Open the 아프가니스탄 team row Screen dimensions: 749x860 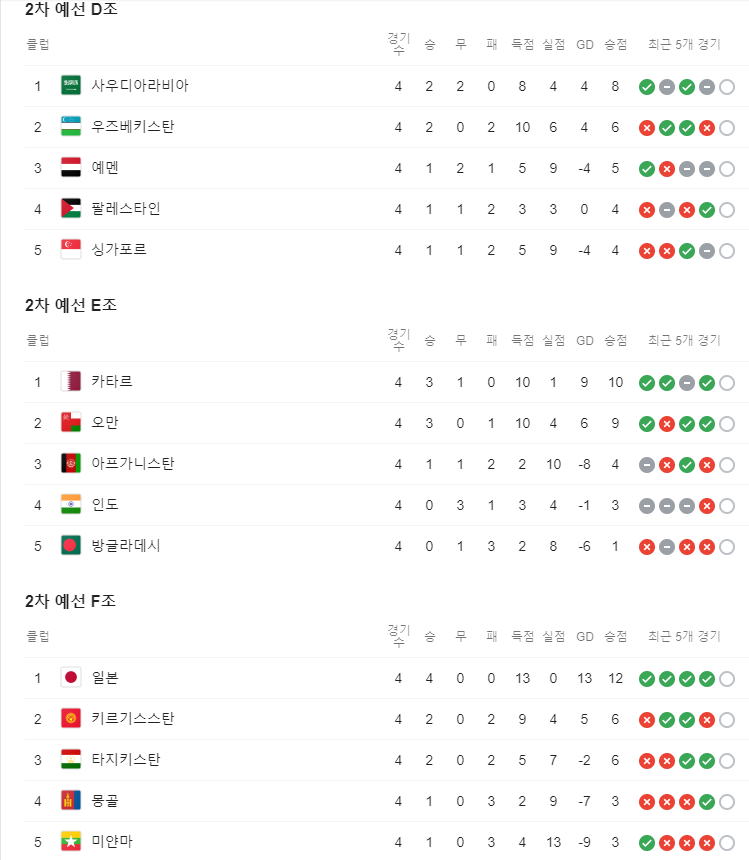(132, 464)
